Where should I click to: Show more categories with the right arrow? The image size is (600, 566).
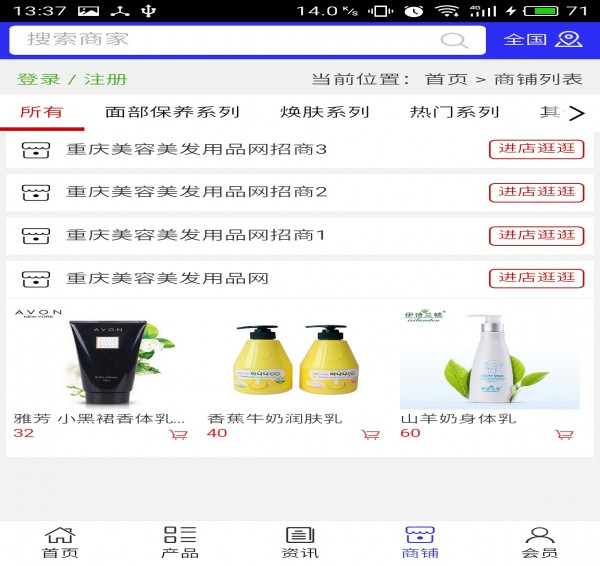(x=576, y=114)
